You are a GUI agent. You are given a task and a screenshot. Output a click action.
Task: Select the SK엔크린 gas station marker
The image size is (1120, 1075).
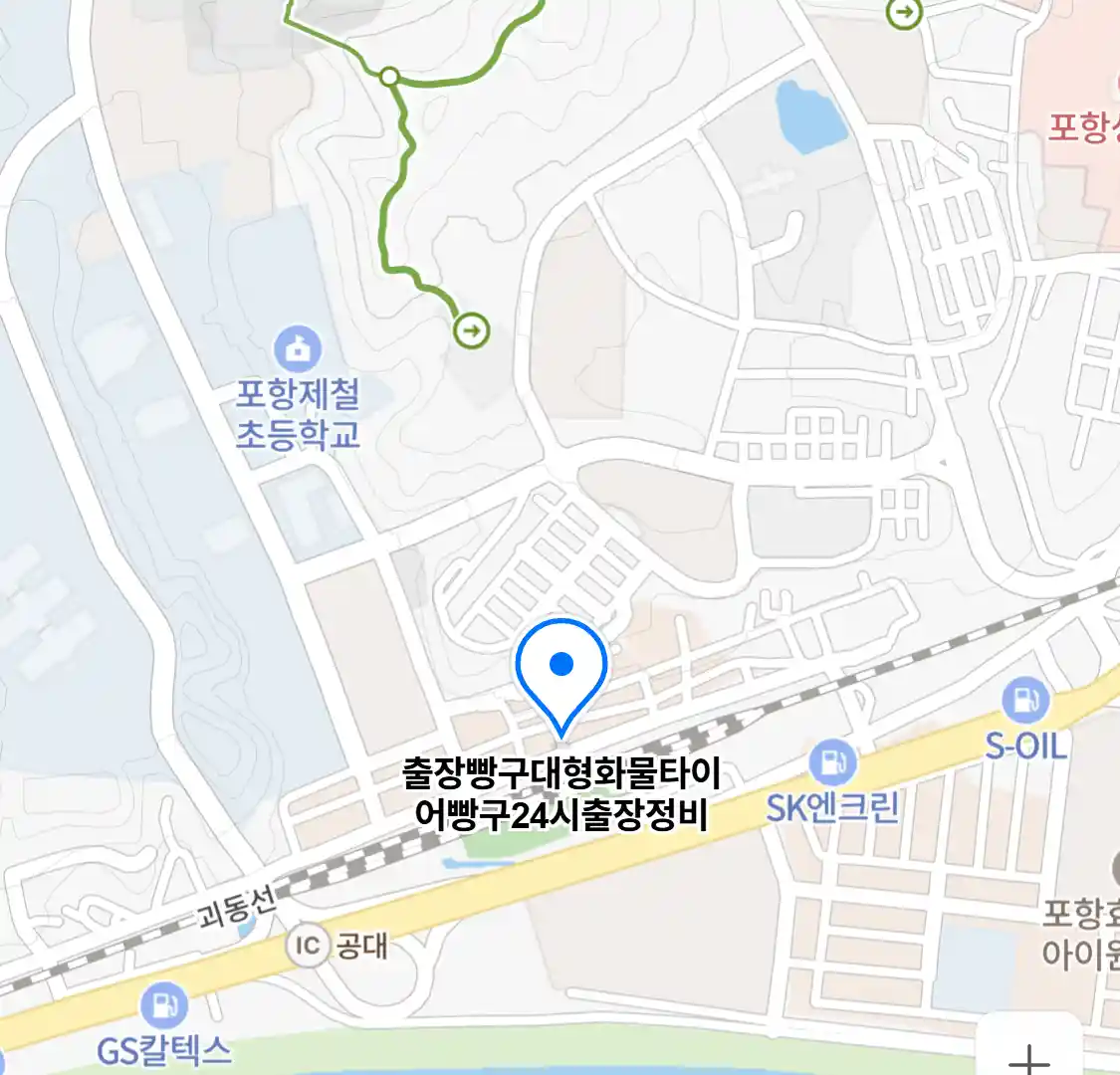[x=832, y=762]
